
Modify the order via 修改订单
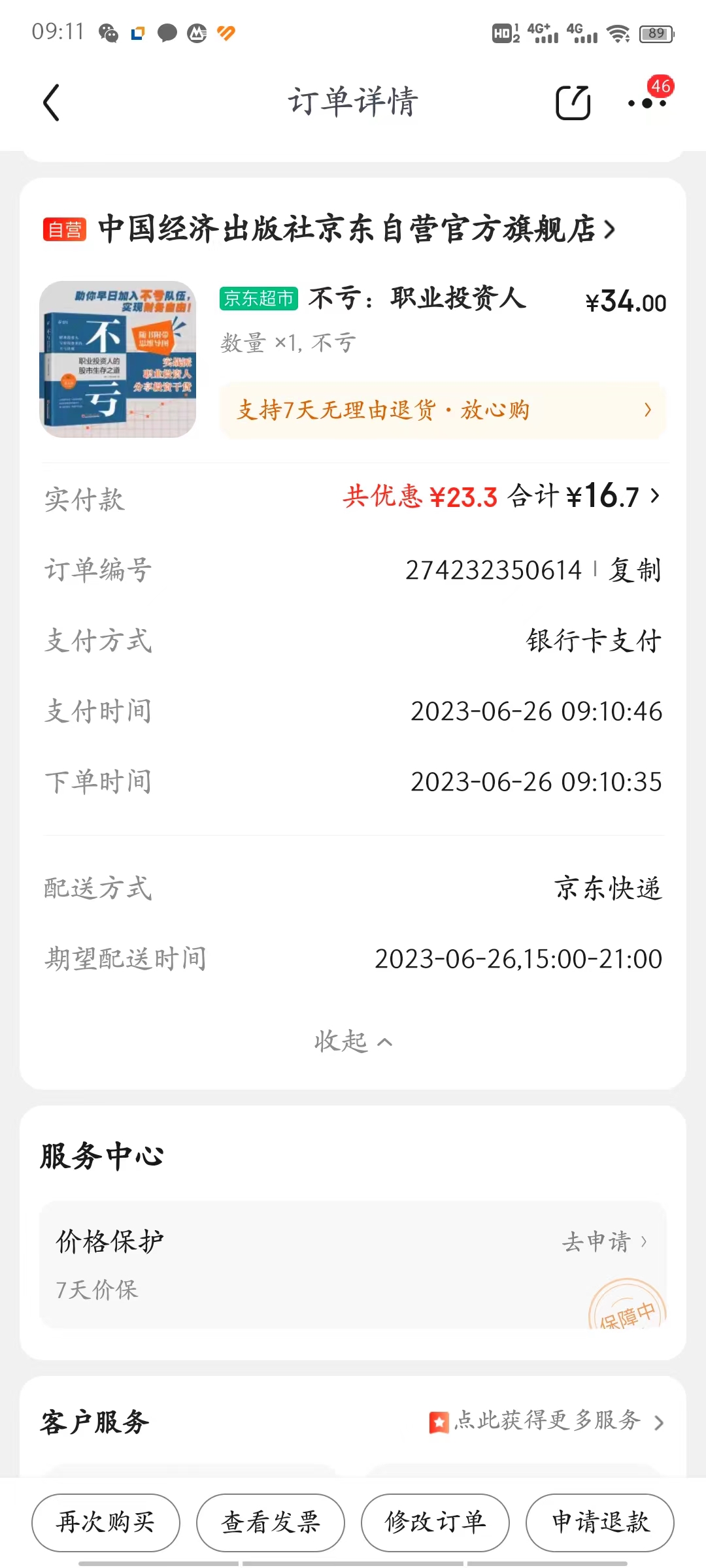[x=435, y=1522]
